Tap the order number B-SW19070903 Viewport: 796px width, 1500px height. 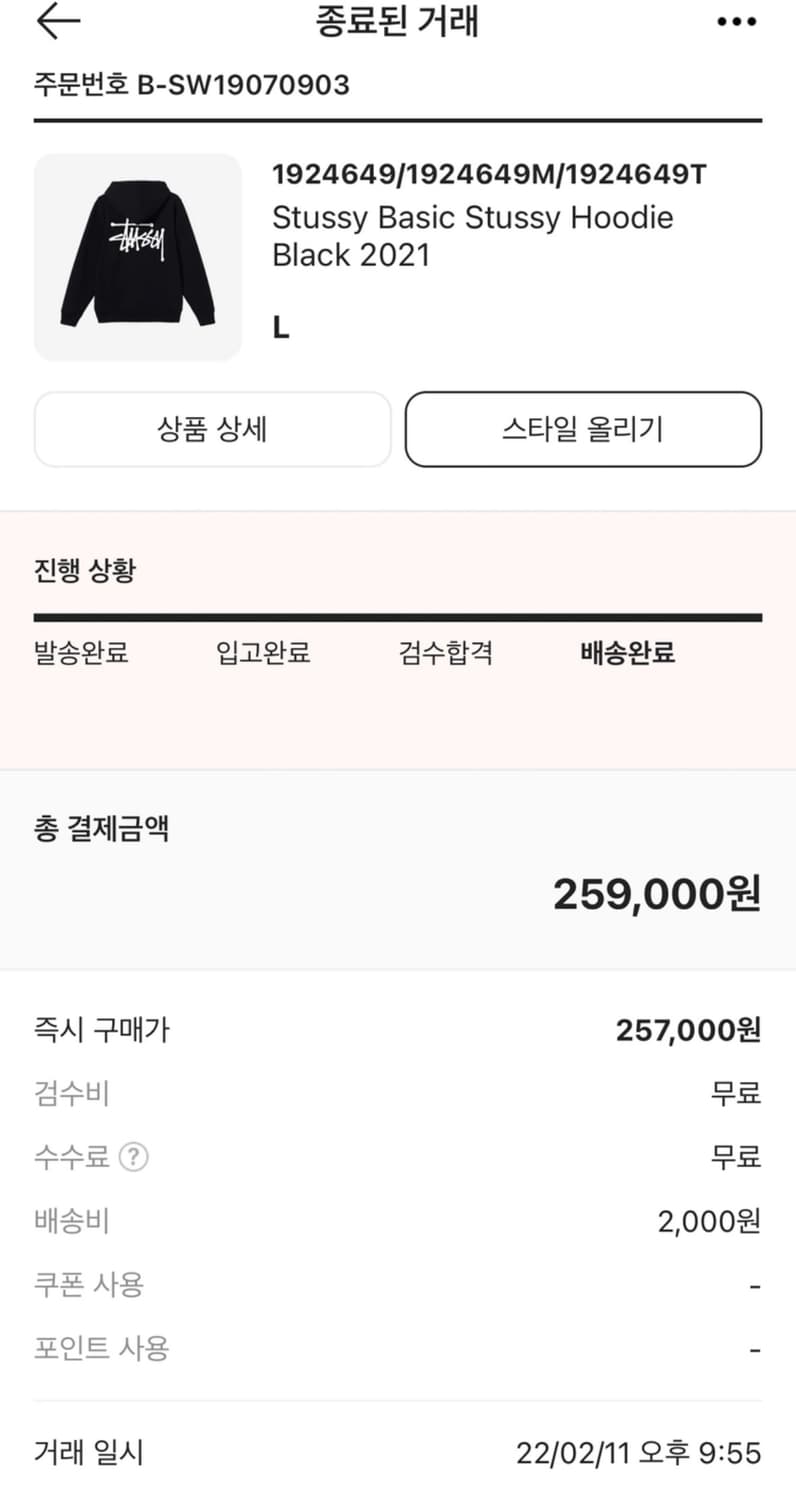point(190,85)
